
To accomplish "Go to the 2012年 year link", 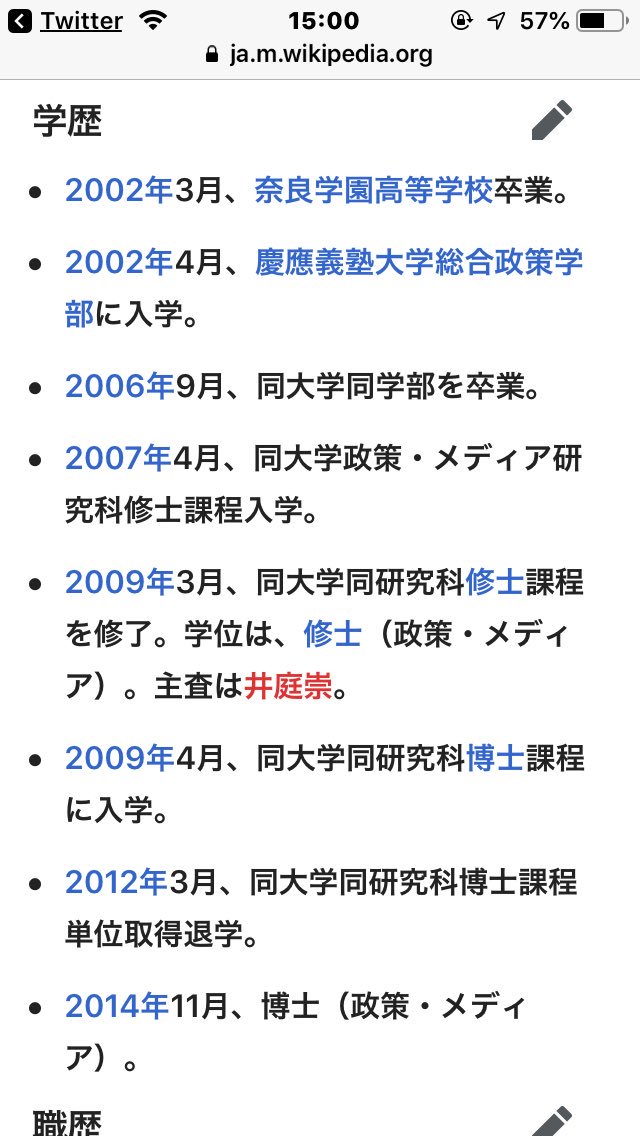I will point(119,882).
